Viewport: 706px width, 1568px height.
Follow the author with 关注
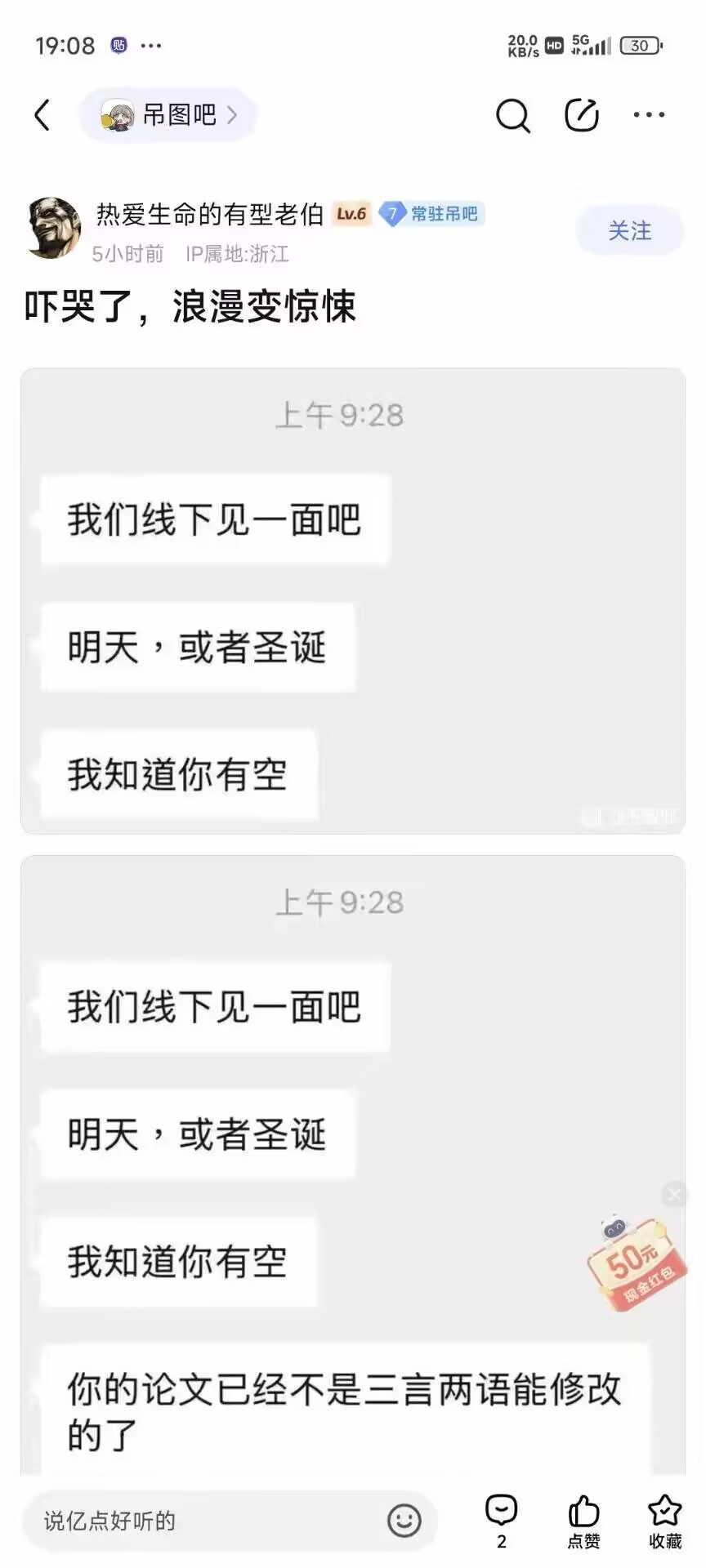click(x=629, y=231)
